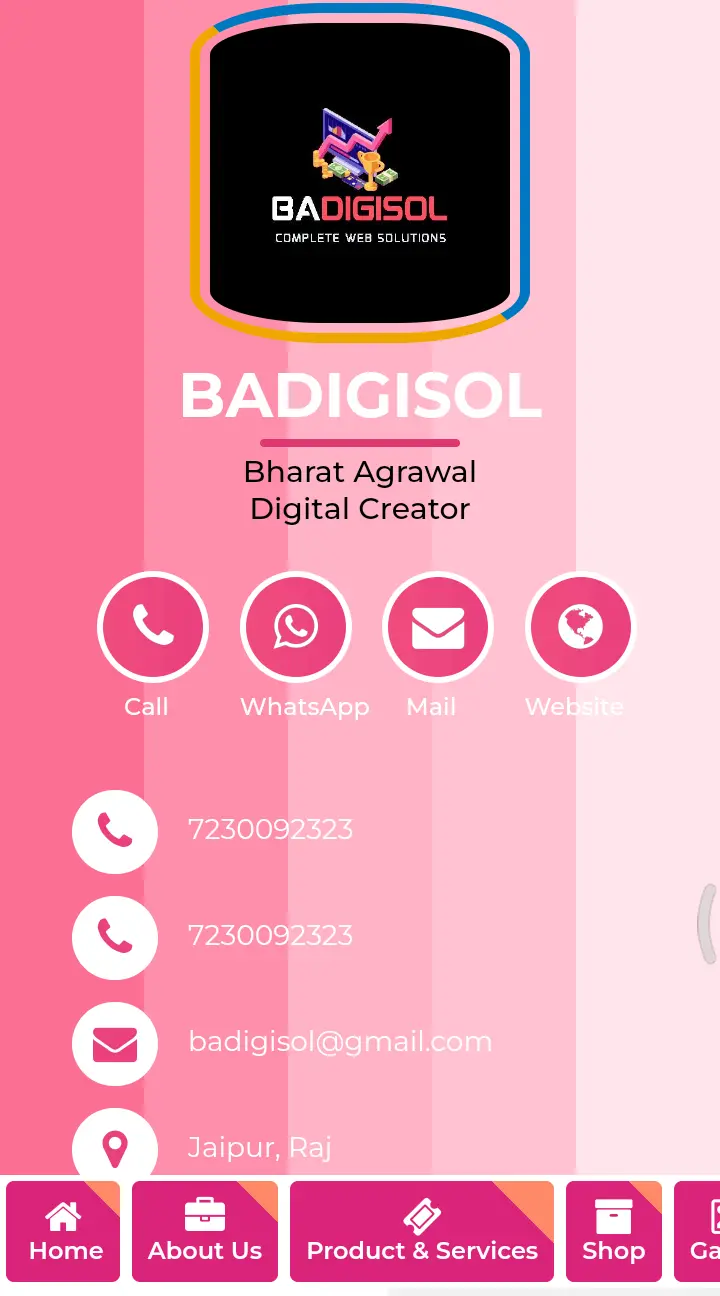Viewport: 720px width, 1296px height.
Task: Switch to the Shop section
Action: (x=613, y=1231)
